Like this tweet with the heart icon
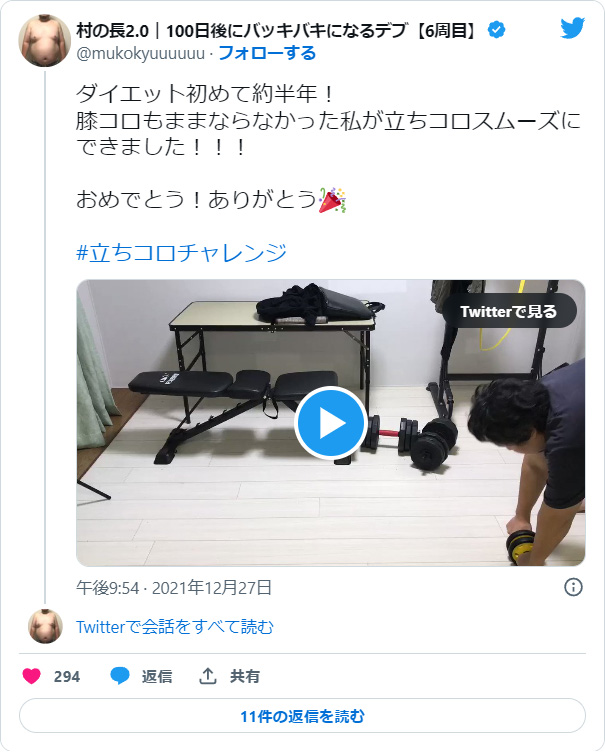The image size is (605, 754). pyautogui.click(x=32, y=676)
